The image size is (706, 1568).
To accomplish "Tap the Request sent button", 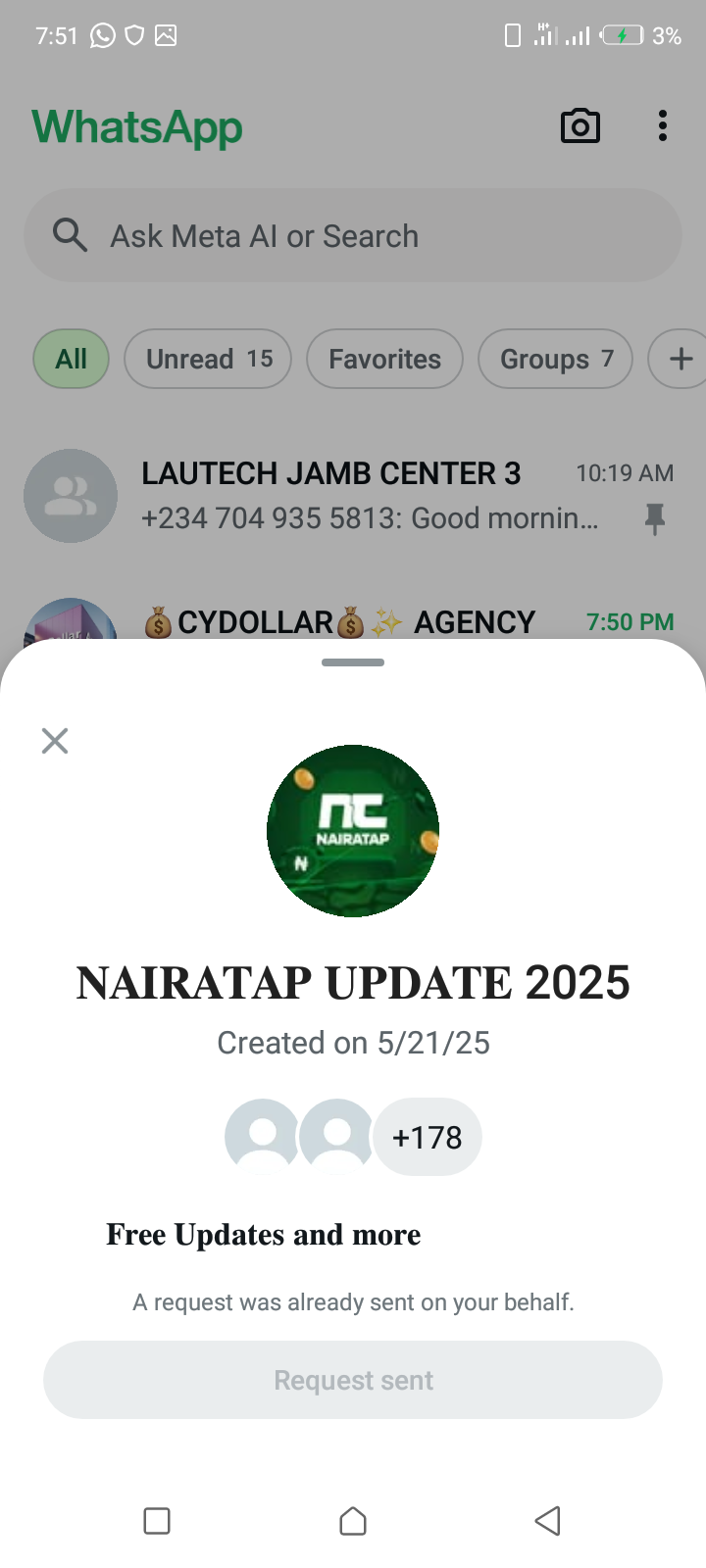I will [x=353, y=1380].
